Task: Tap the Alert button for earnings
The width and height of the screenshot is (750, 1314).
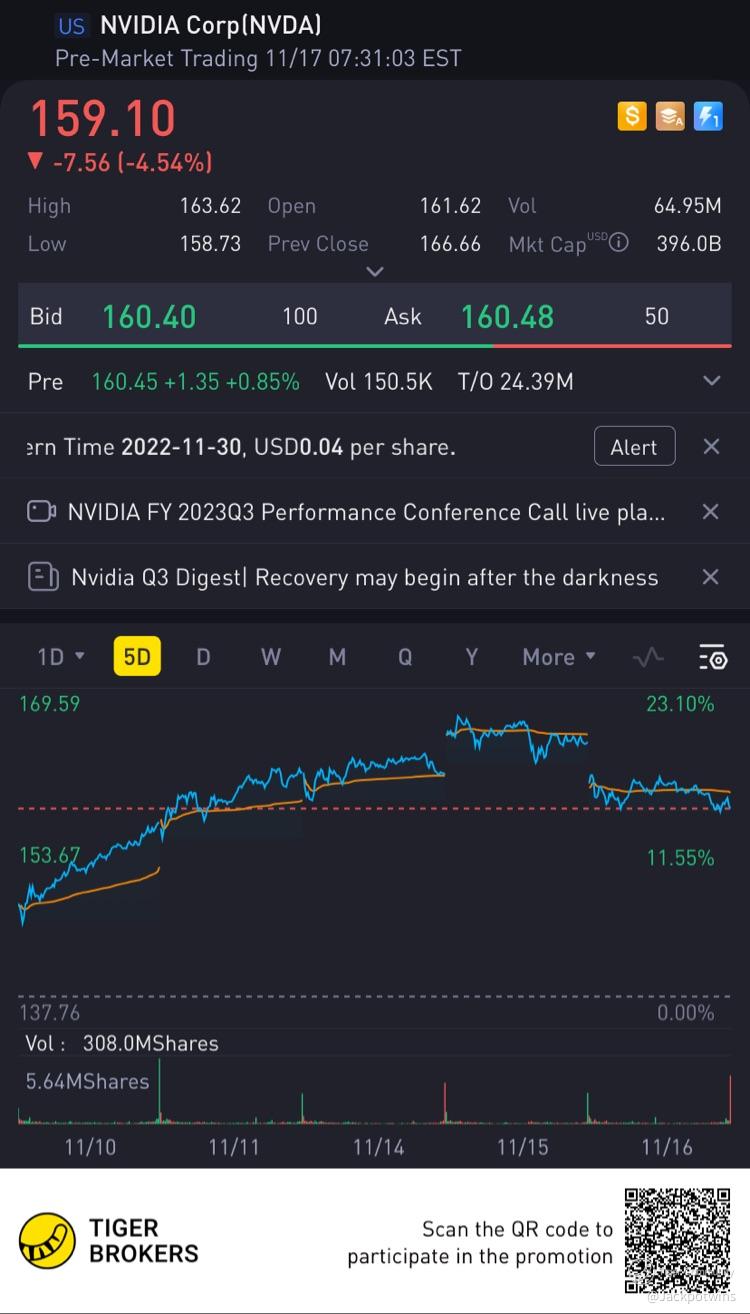Action: click(x=634, y=447)
